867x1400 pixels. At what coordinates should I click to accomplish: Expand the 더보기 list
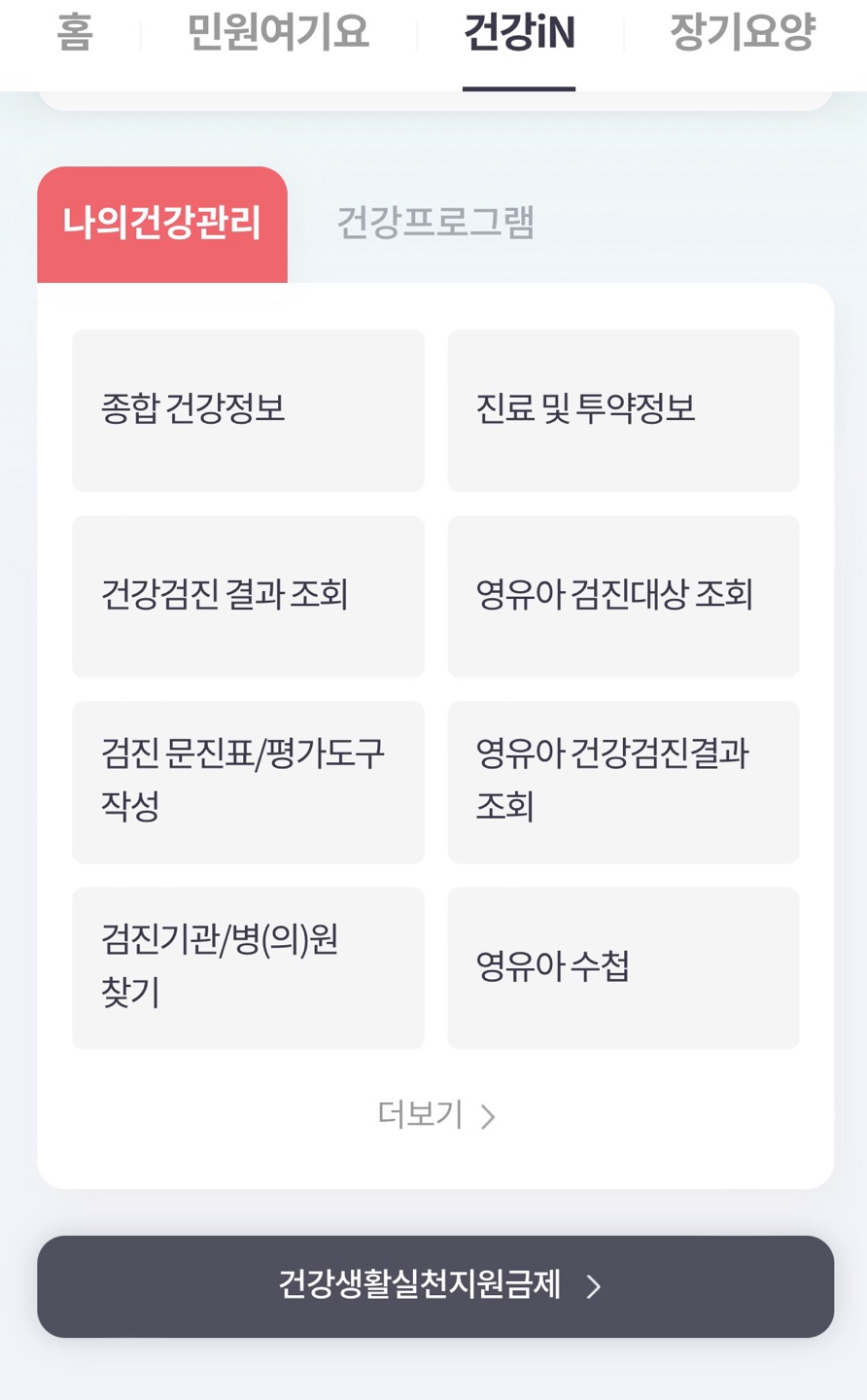click(420, 1115)
